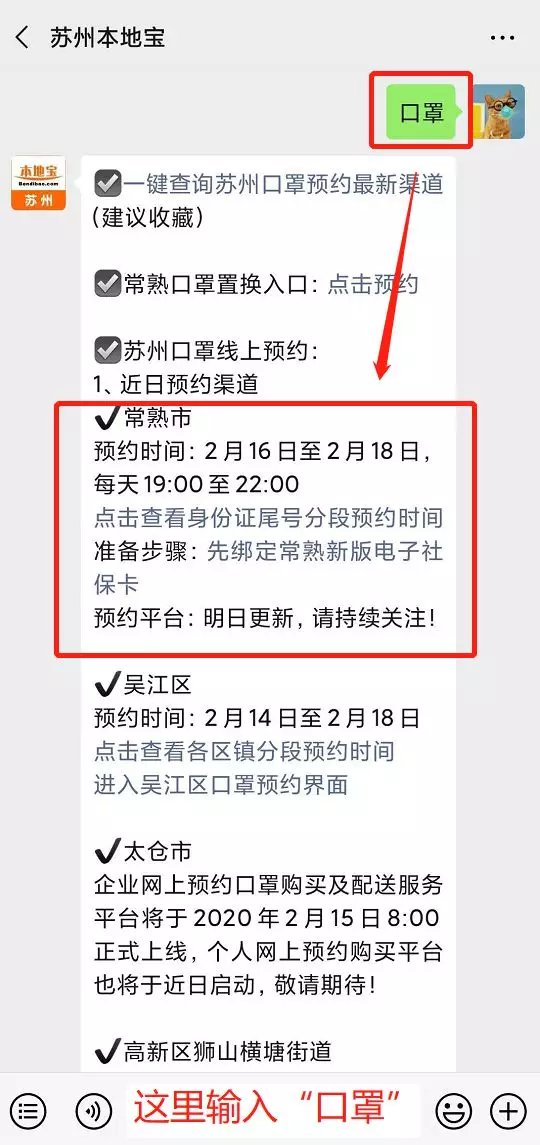Image resolution: width=540 pixels, height=1145 pixels.
Task: Open the 一键查询苏州口罩预约最新渠道 link
Action: click(x=284, y=184)
